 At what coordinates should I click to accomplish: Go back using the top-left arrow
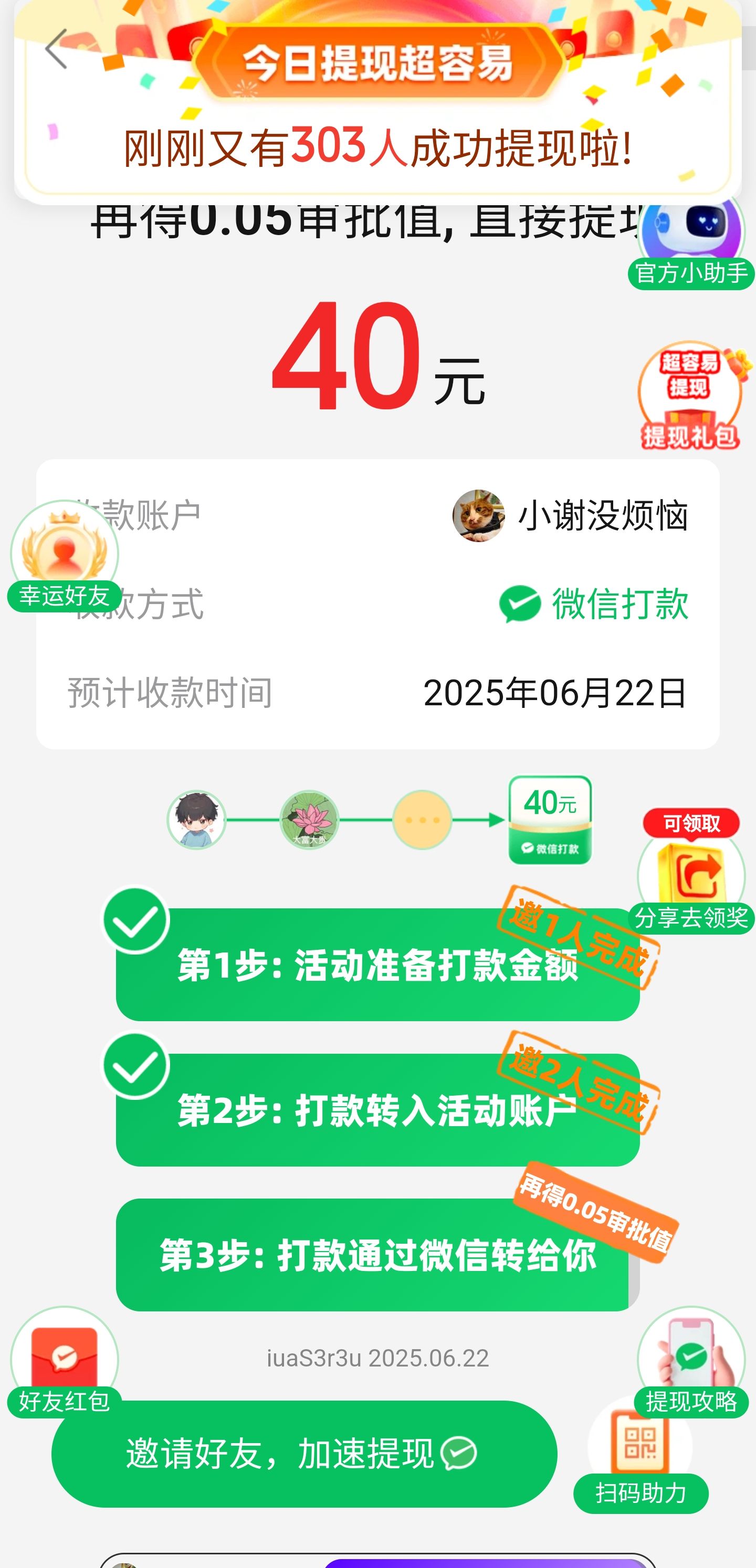tap(56, 49)
